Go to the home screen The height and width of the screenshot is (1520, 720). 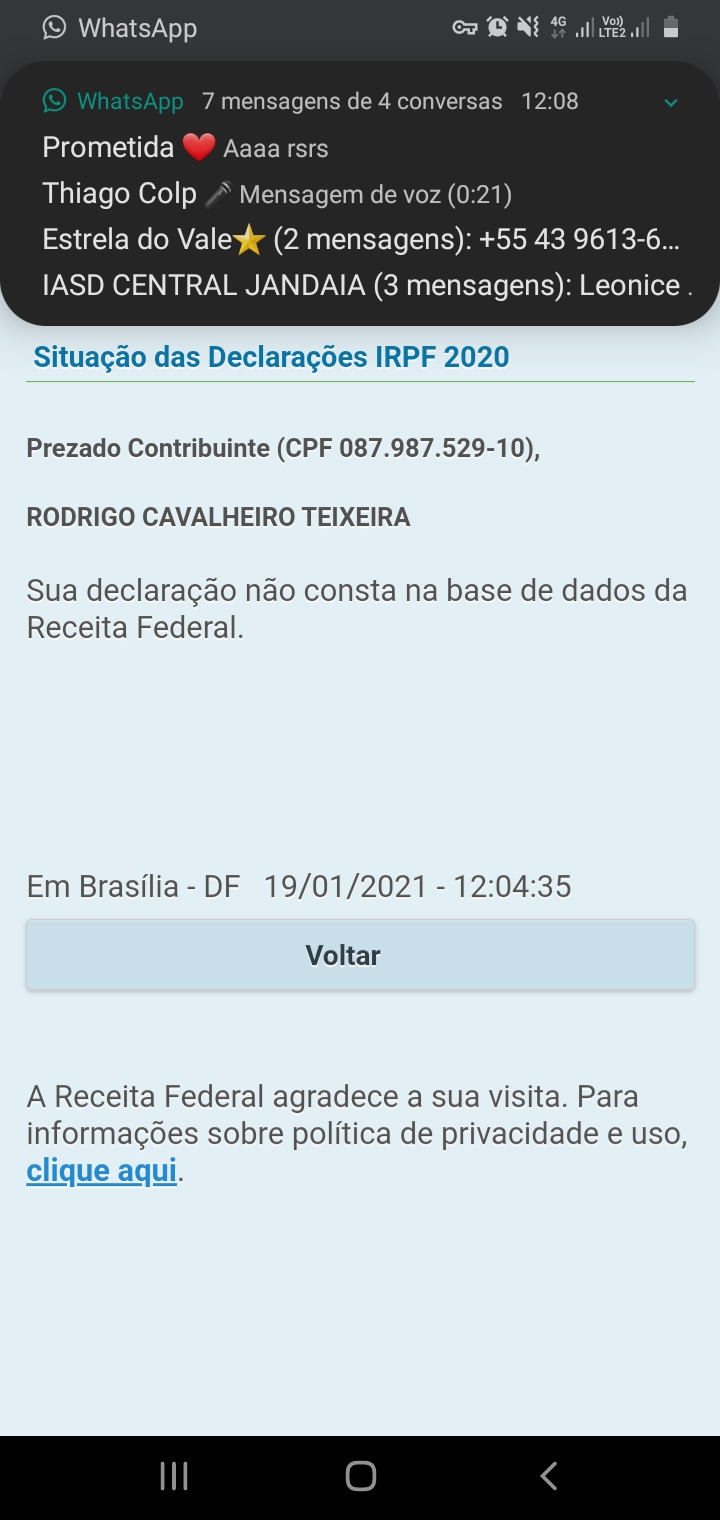pyautogui.click(x=360, y=1475)
